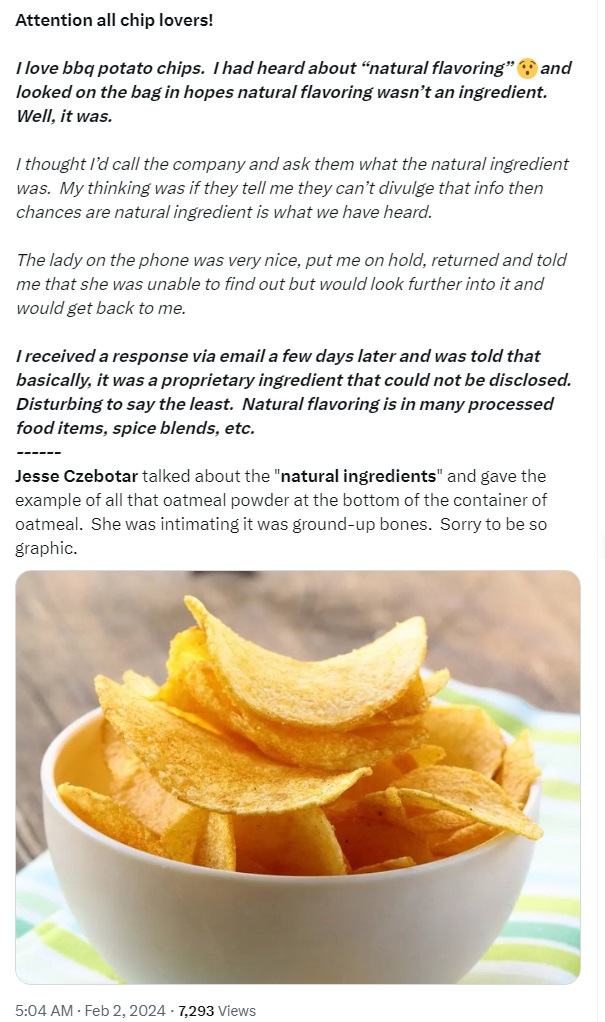
Task: Open the potato chips photo
Action: click(298, 776)
